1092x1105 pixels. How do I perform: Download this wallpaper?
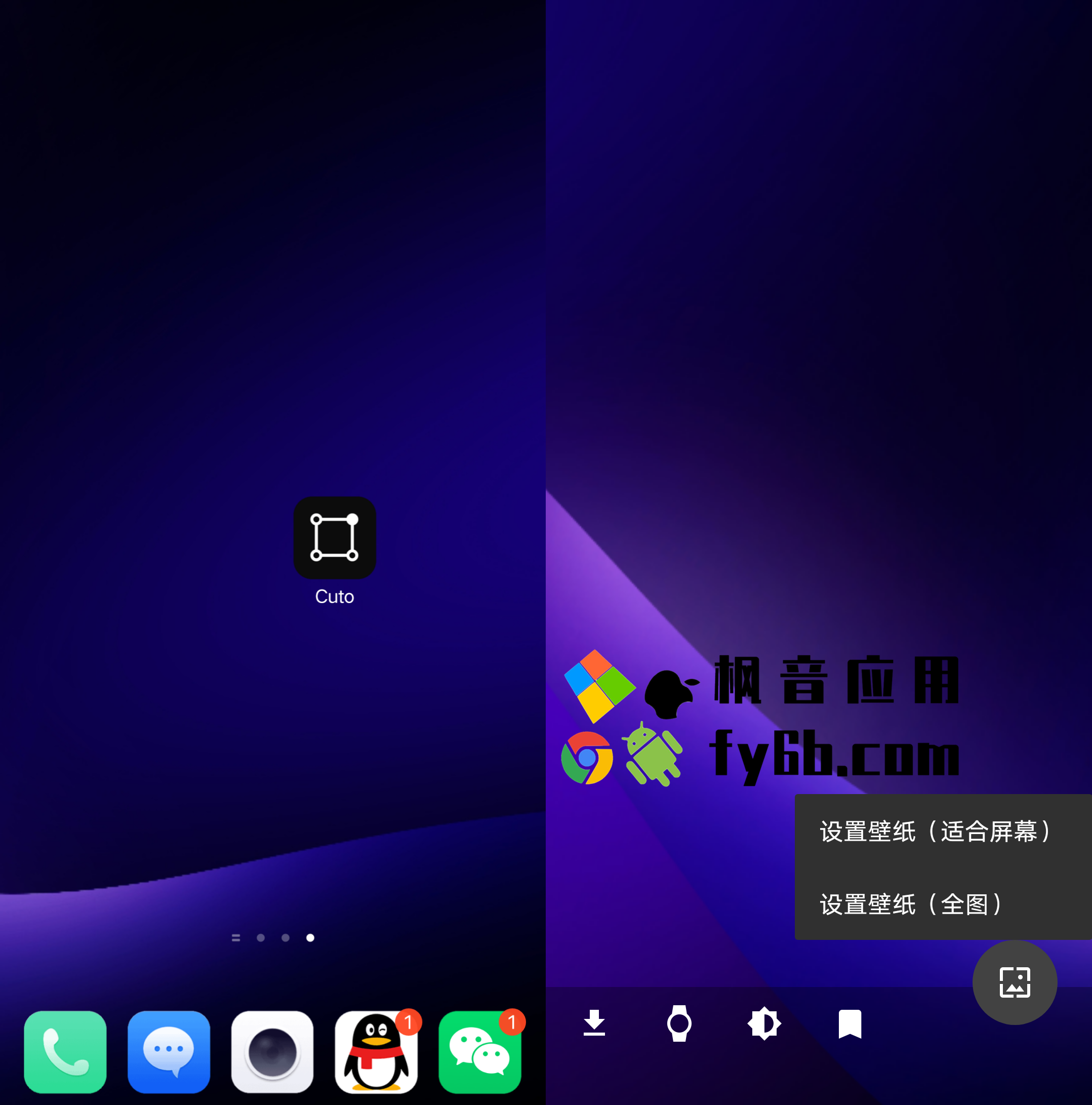click(x=594, y=1023)
